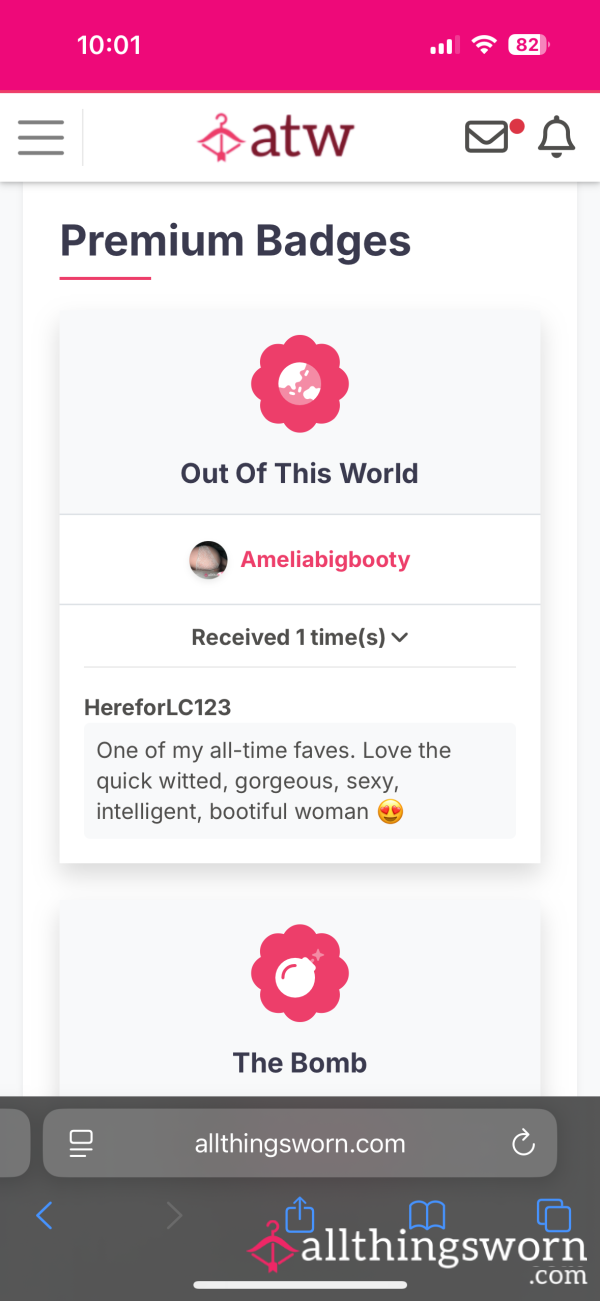This screenshot has height=1301, width=600.
Task: Collapse the Received 1 time(s) section
Action: 300,637
